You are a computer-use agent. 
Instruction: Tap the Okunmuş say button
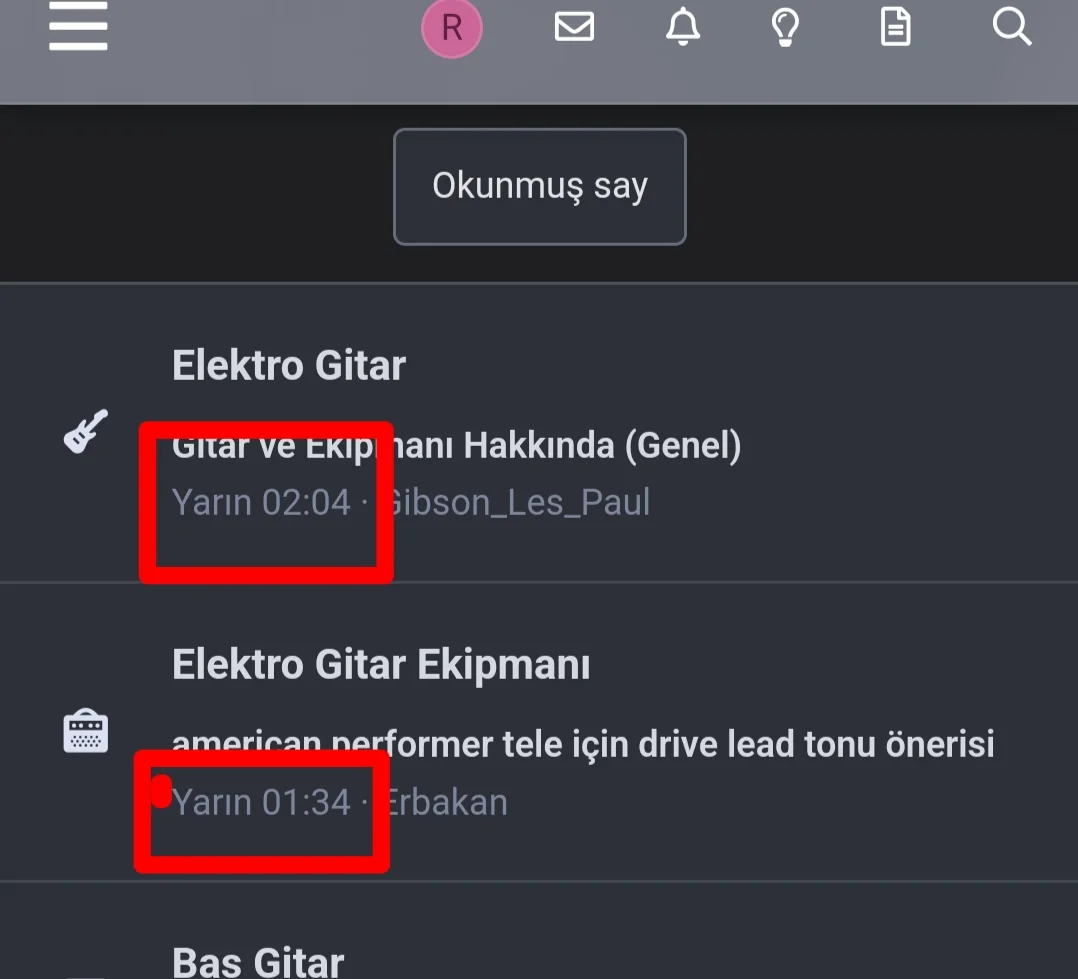pos(539,187)
